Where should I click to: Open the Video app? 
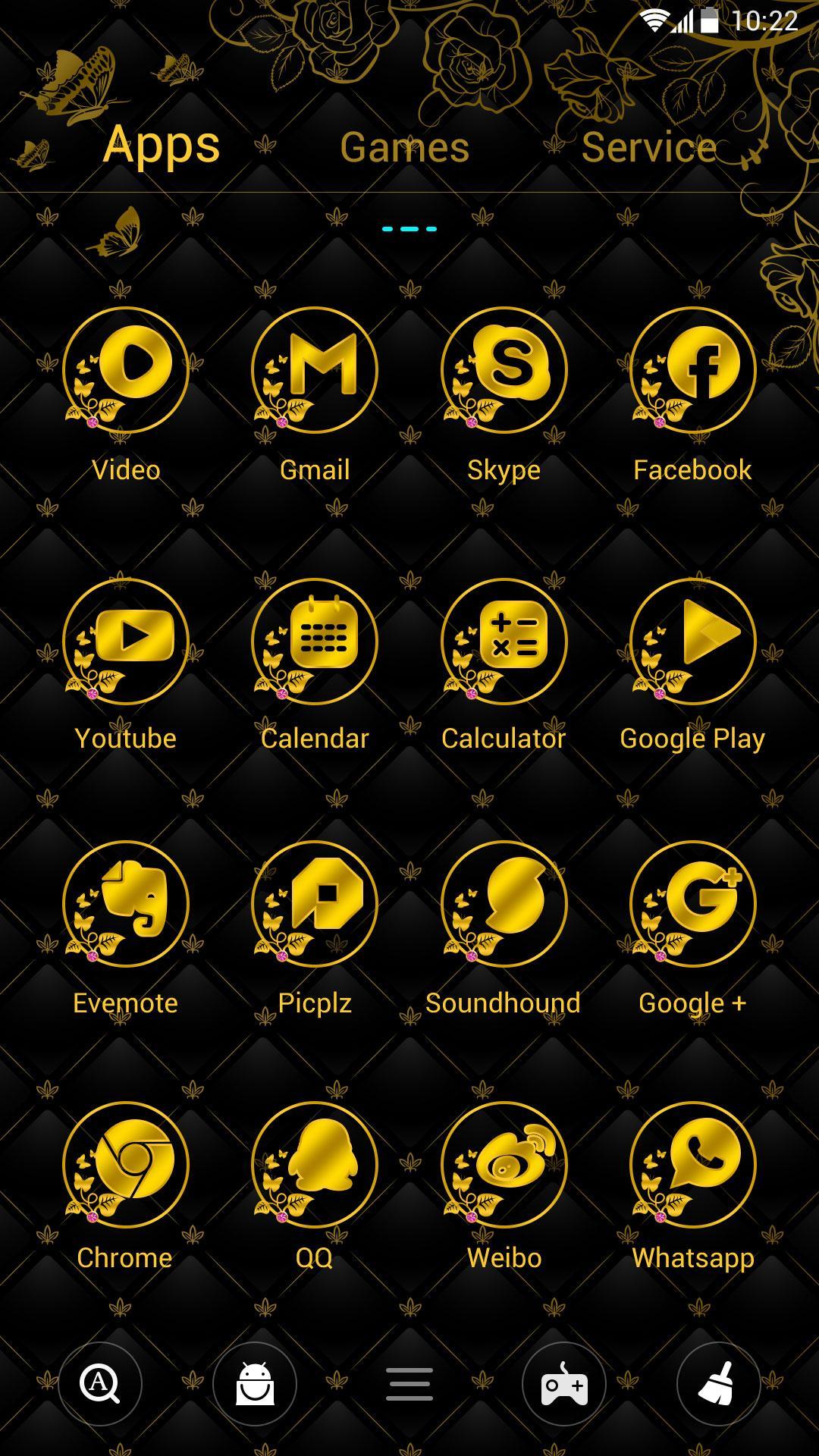pyautogui.click(x=126, y=370)
